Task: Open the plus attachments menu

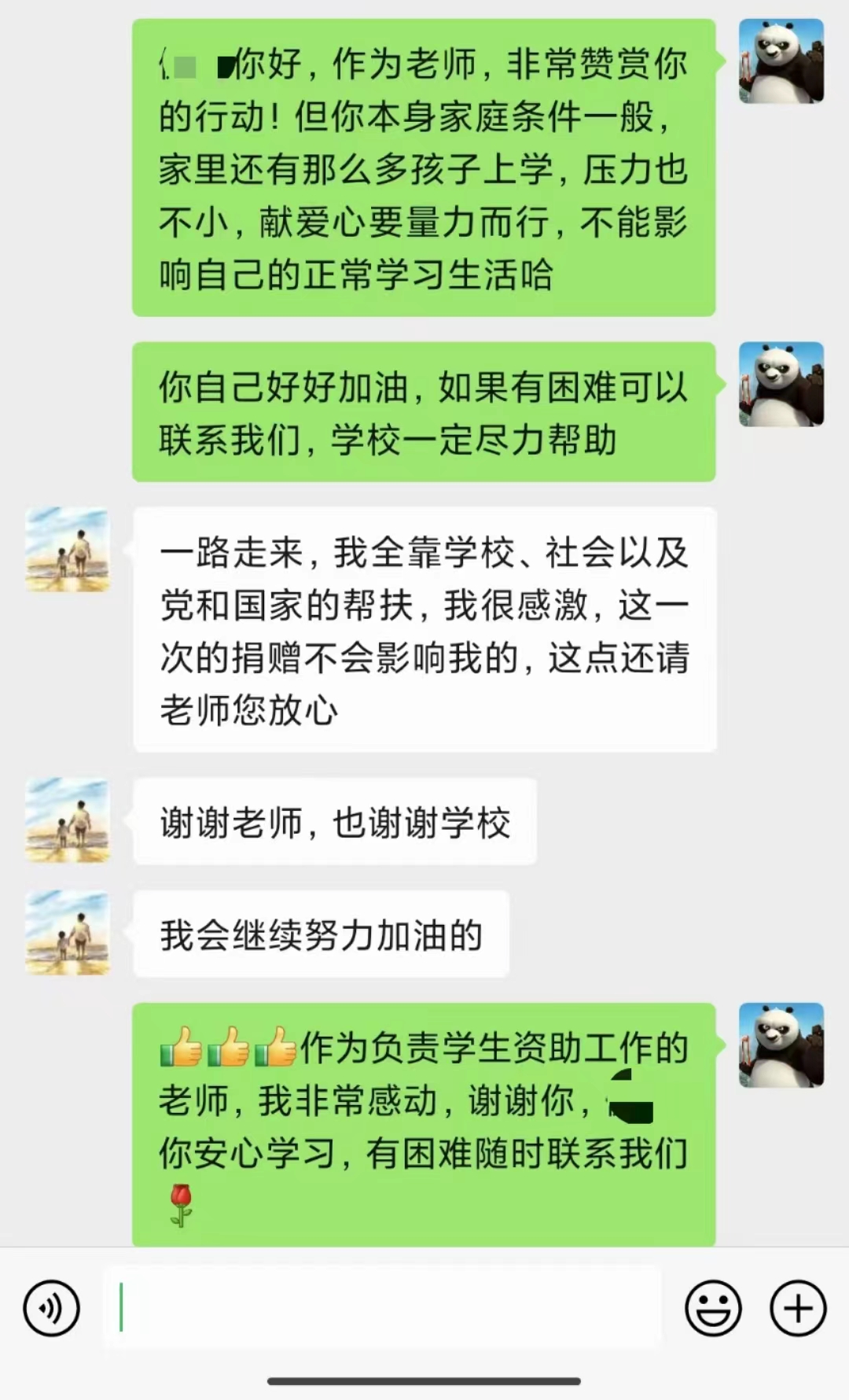Action: [x=798, y=1308]
